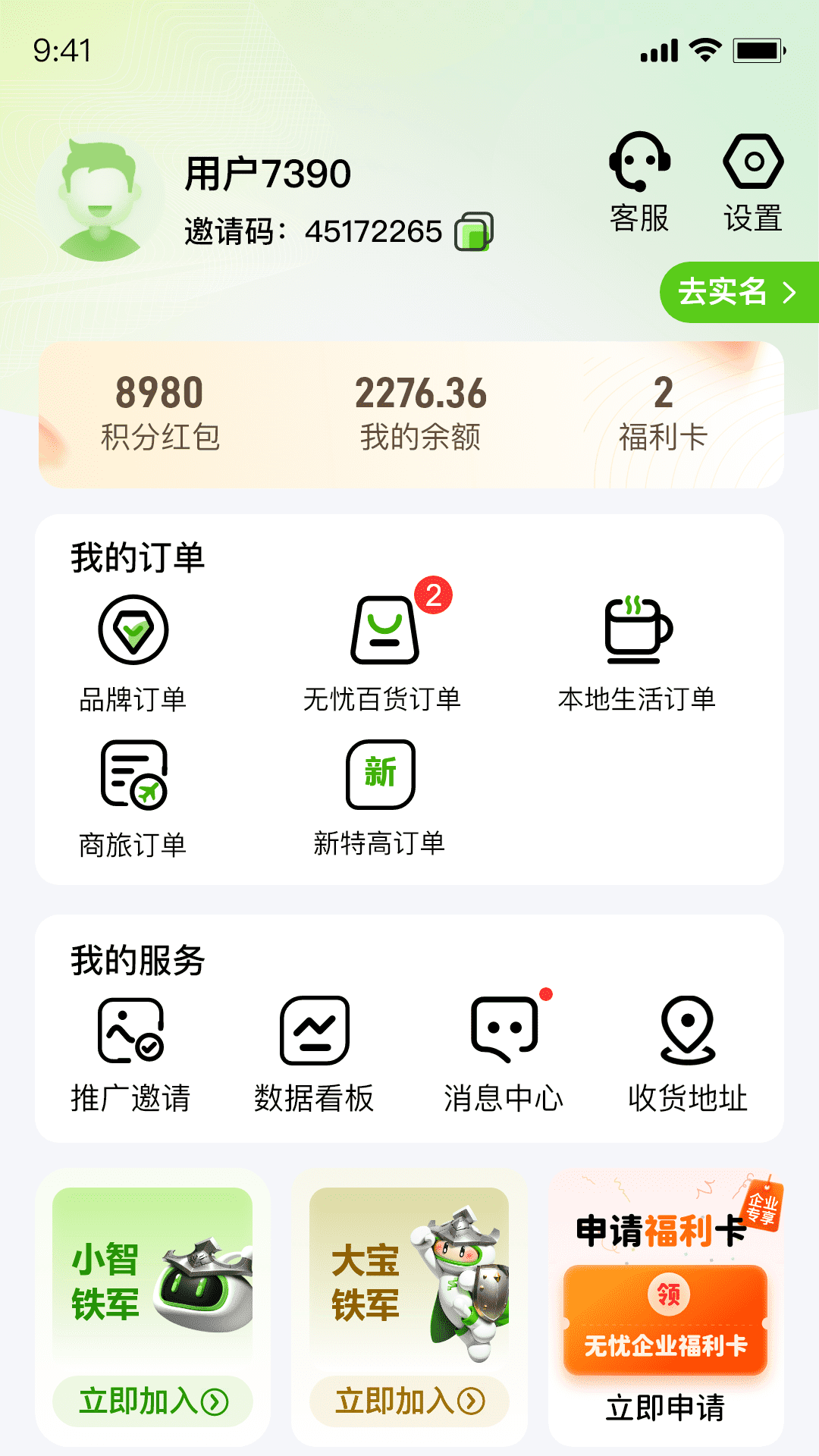The image size is (819, 1456).
Task: Check the 2 福利卡 welfare cards
Action: click(661, 409)
